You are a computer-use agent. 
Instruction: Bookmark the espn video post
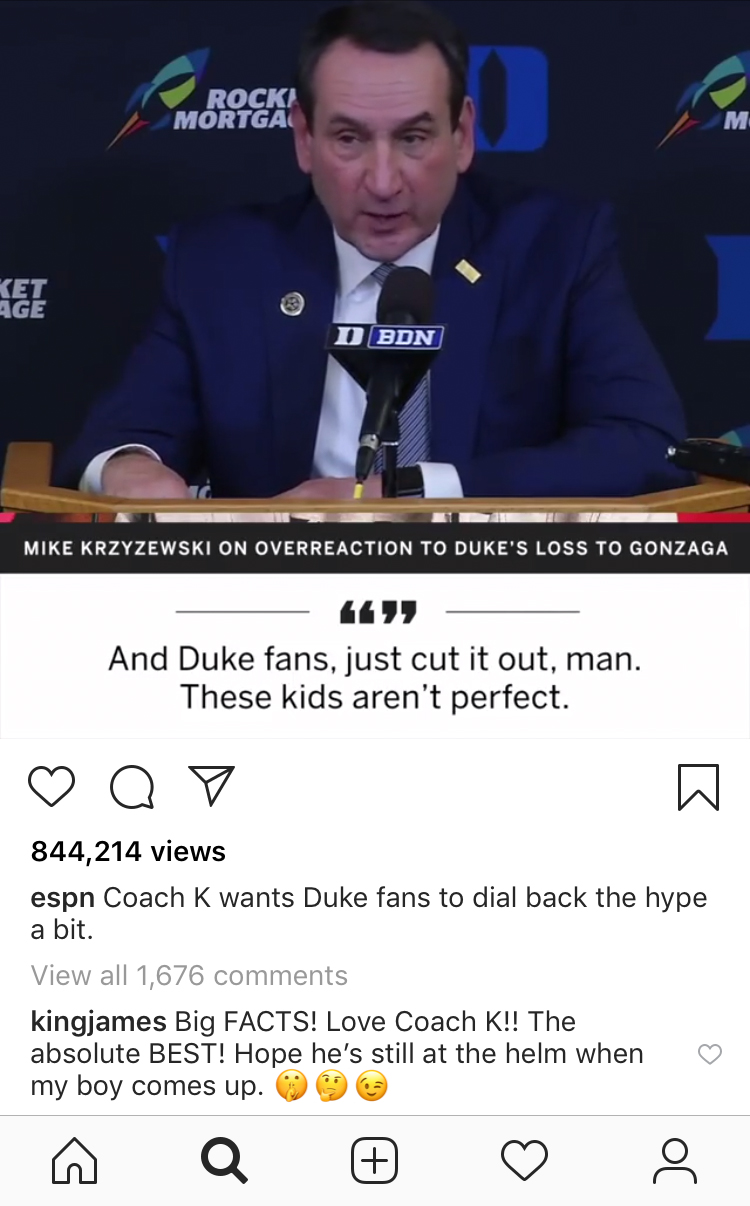[x=698, y=786]
